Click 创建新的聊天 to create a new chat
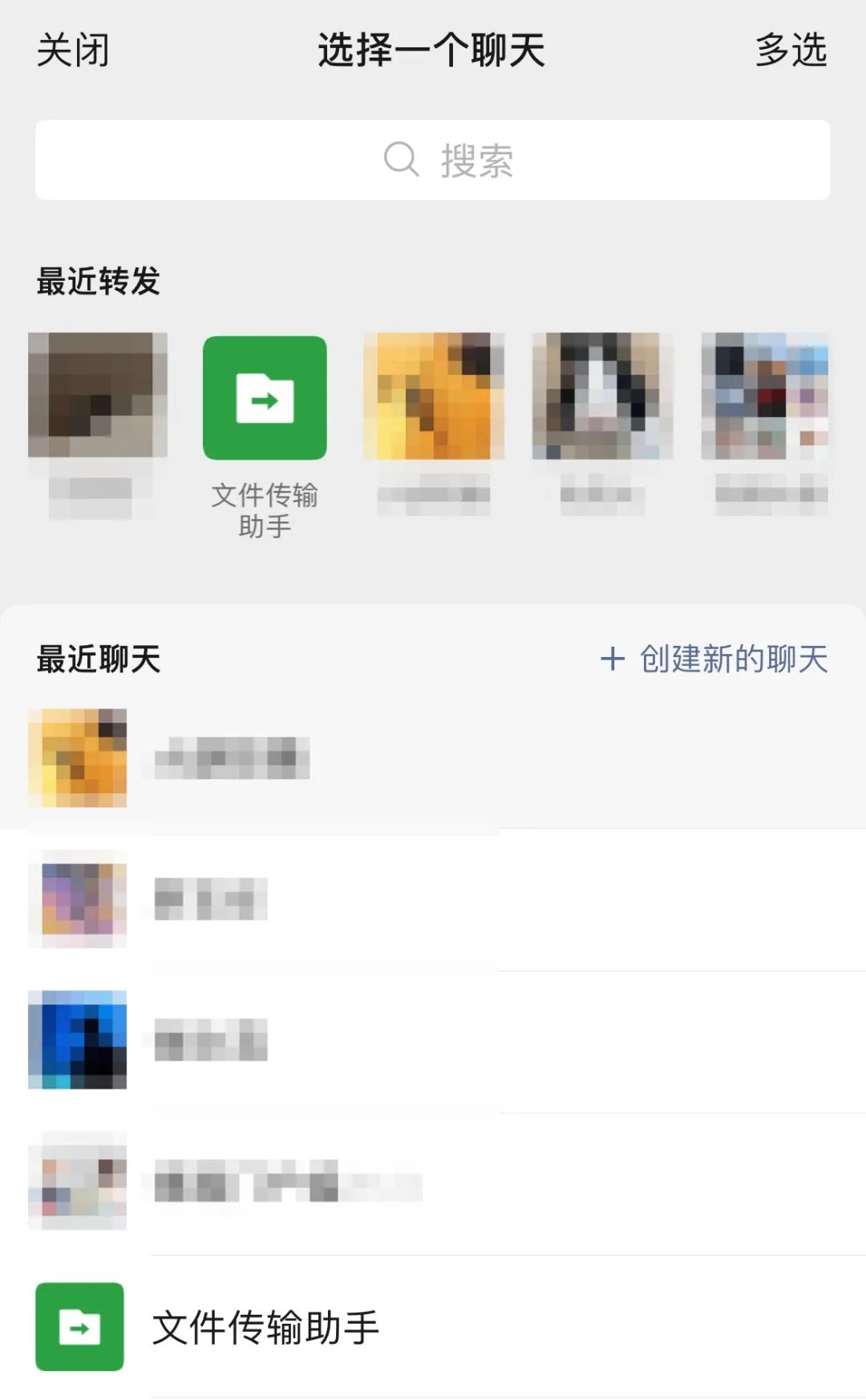Viewport: 866px width, 1400px height. 734,659
